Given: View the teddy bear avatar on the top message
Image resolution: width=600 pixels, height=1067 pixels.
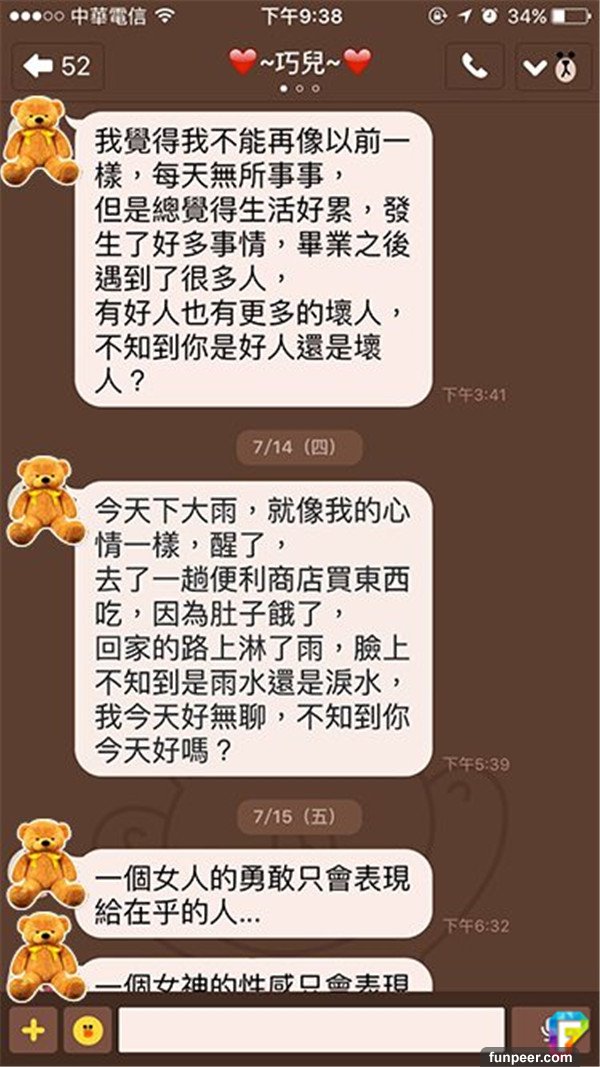Looking at the screenshot, I should [x=38, y=140].
